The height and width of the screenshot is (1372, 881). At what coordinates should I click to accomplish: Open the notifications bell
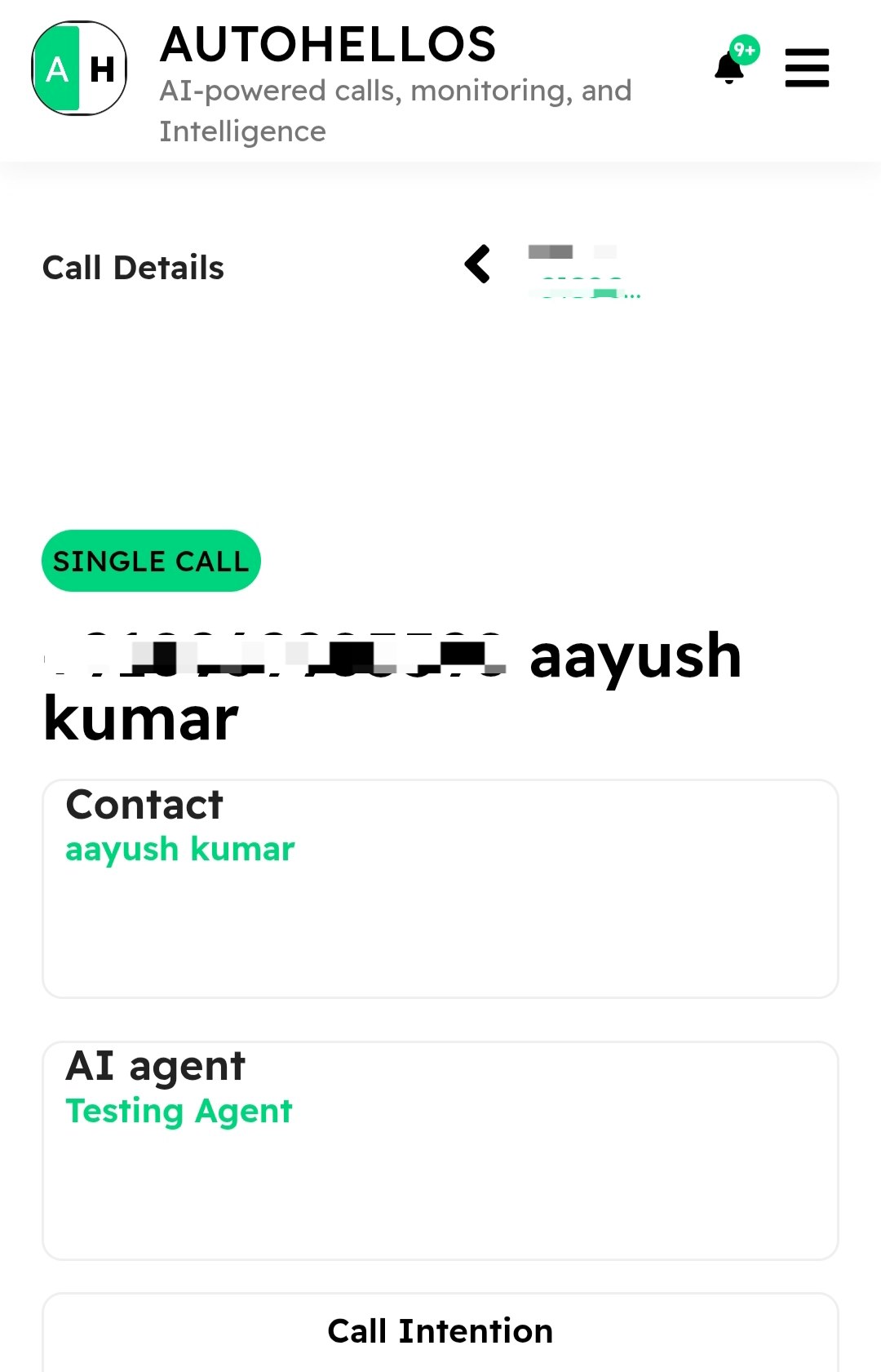click(x=730, y=67)
